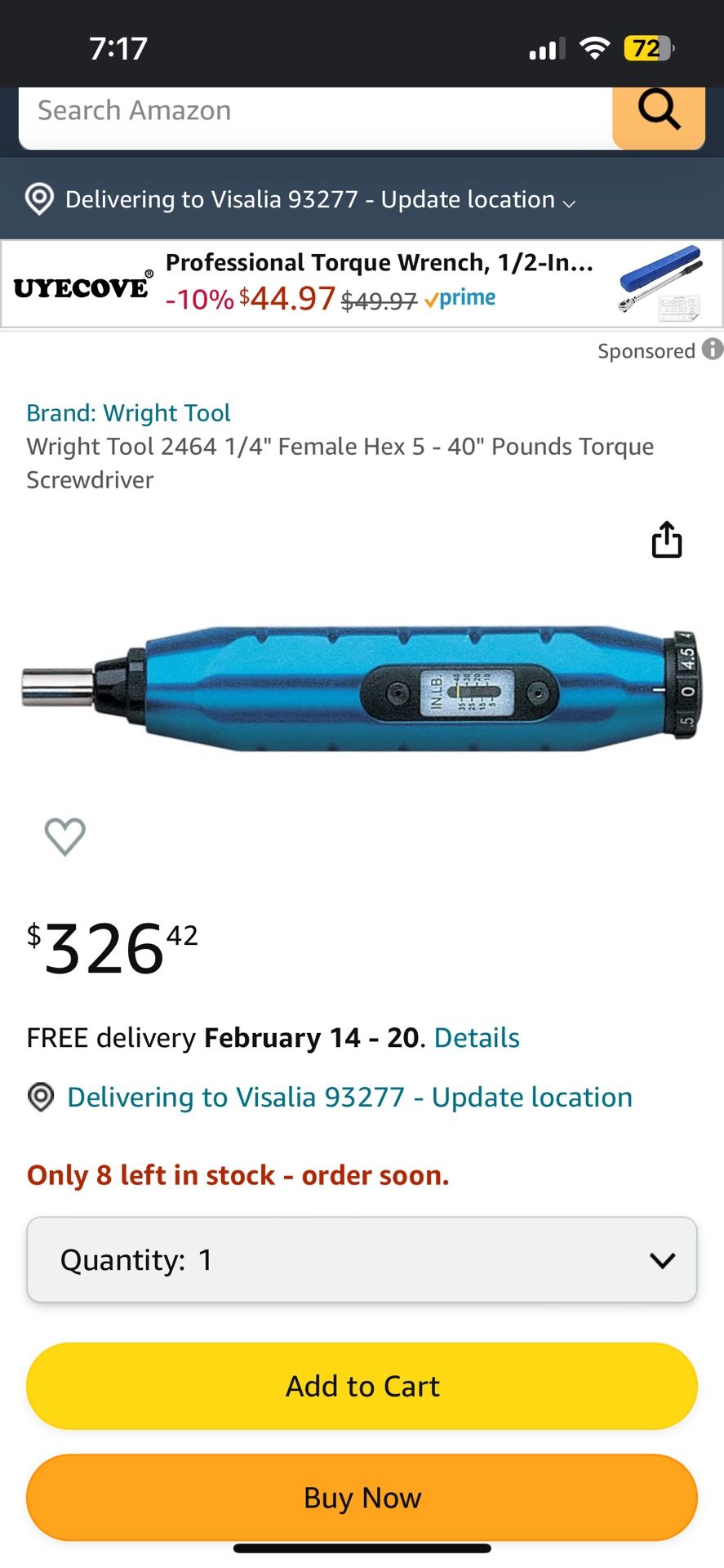Toggle the heart to save item to wishlist

pyautogui.click(x=65, y=836)
